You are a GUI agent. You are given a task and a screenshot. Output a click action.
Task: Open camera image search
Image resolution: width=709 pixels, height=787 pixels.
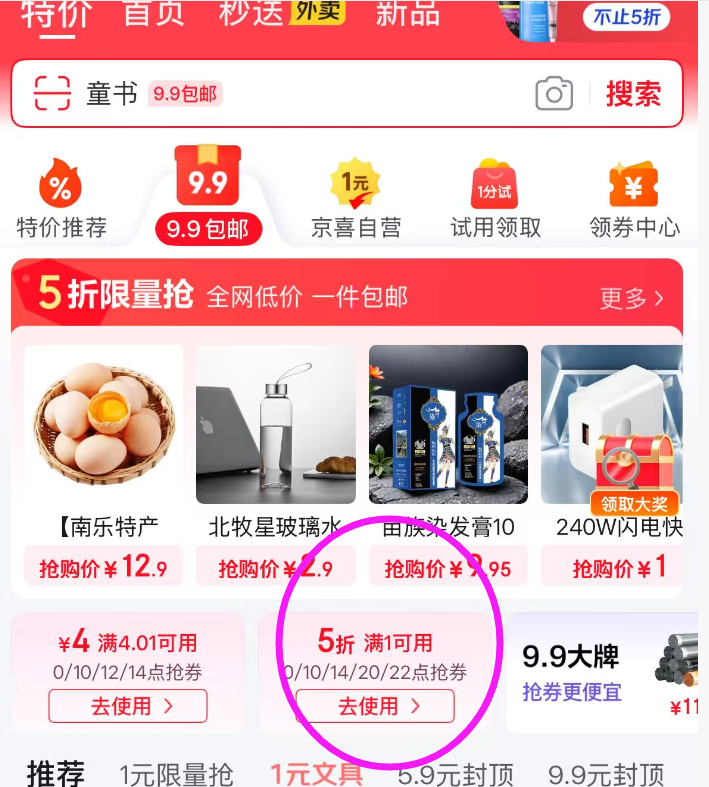click(554, 94)
